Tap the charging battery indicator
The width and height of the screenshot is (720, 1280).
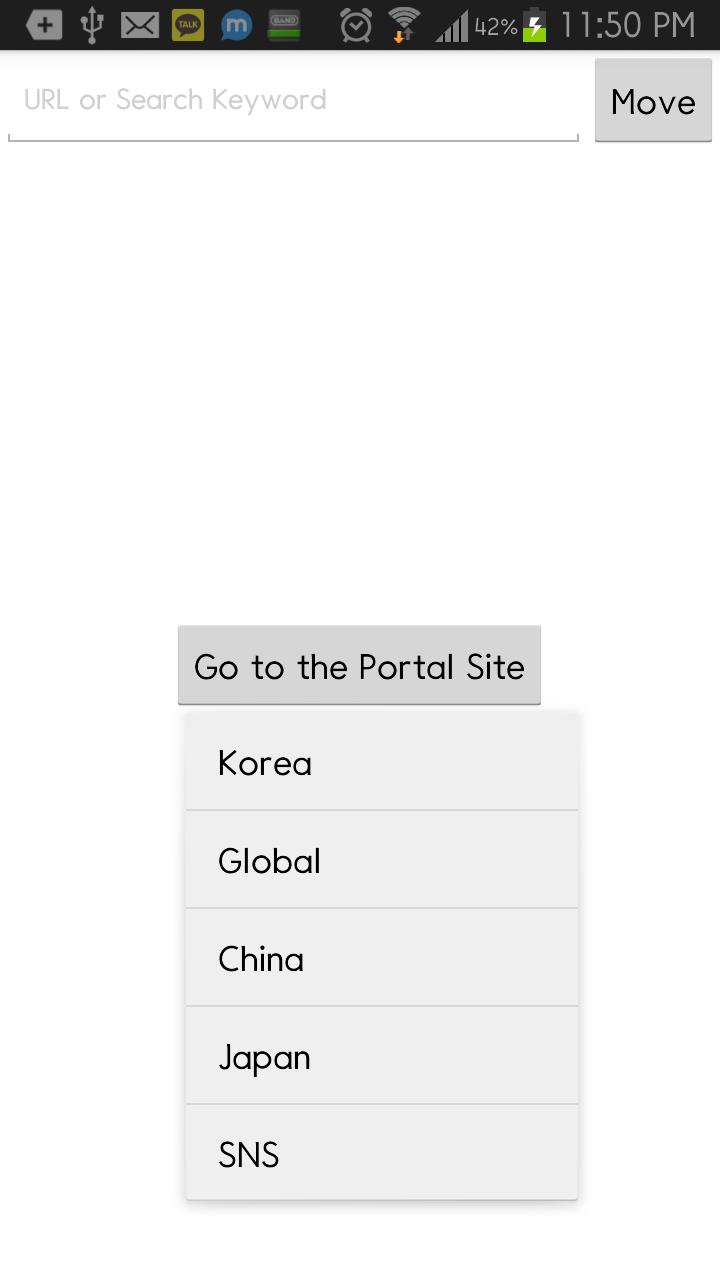pyautogui.click(x=534, y=24)
